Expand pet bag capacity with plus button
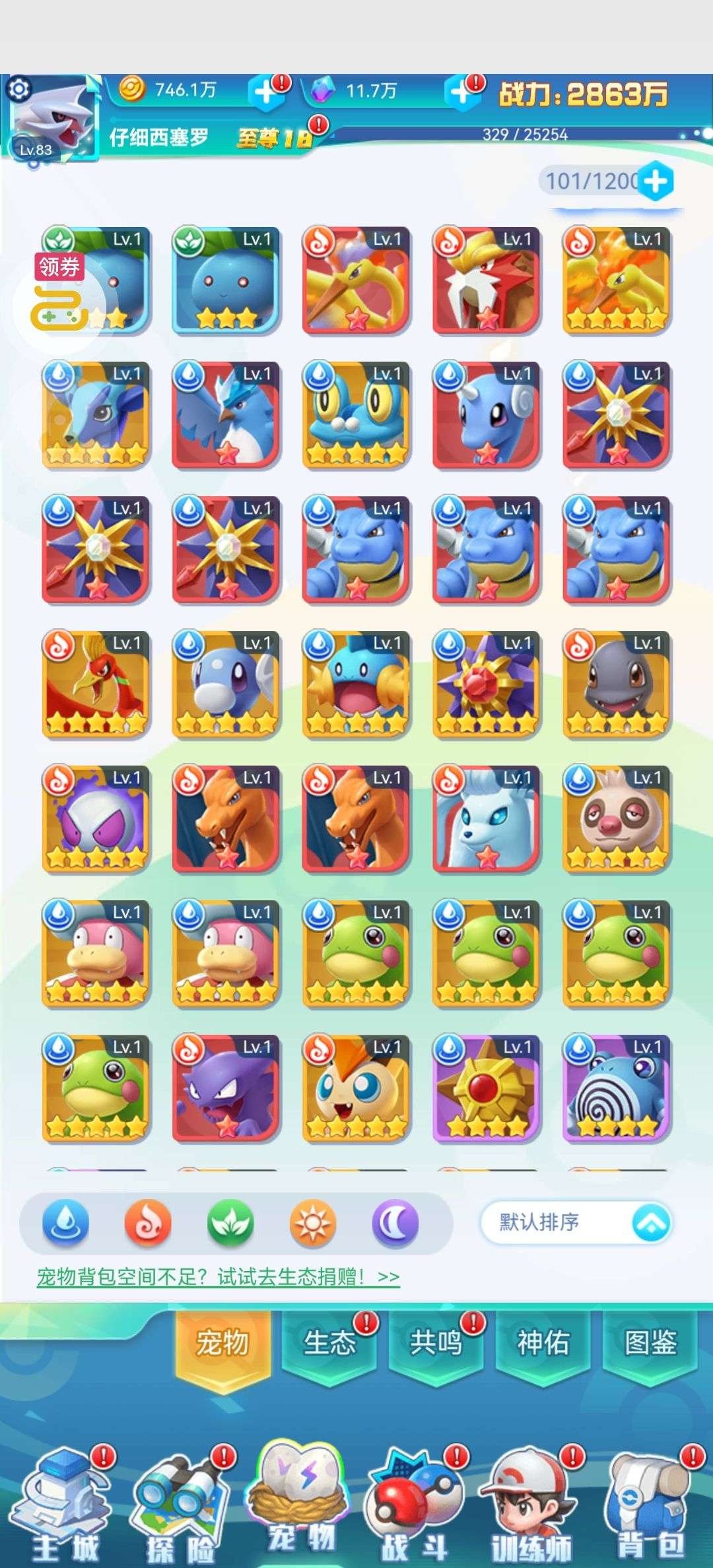The image size is (713, 1568). tap(656, 181)
